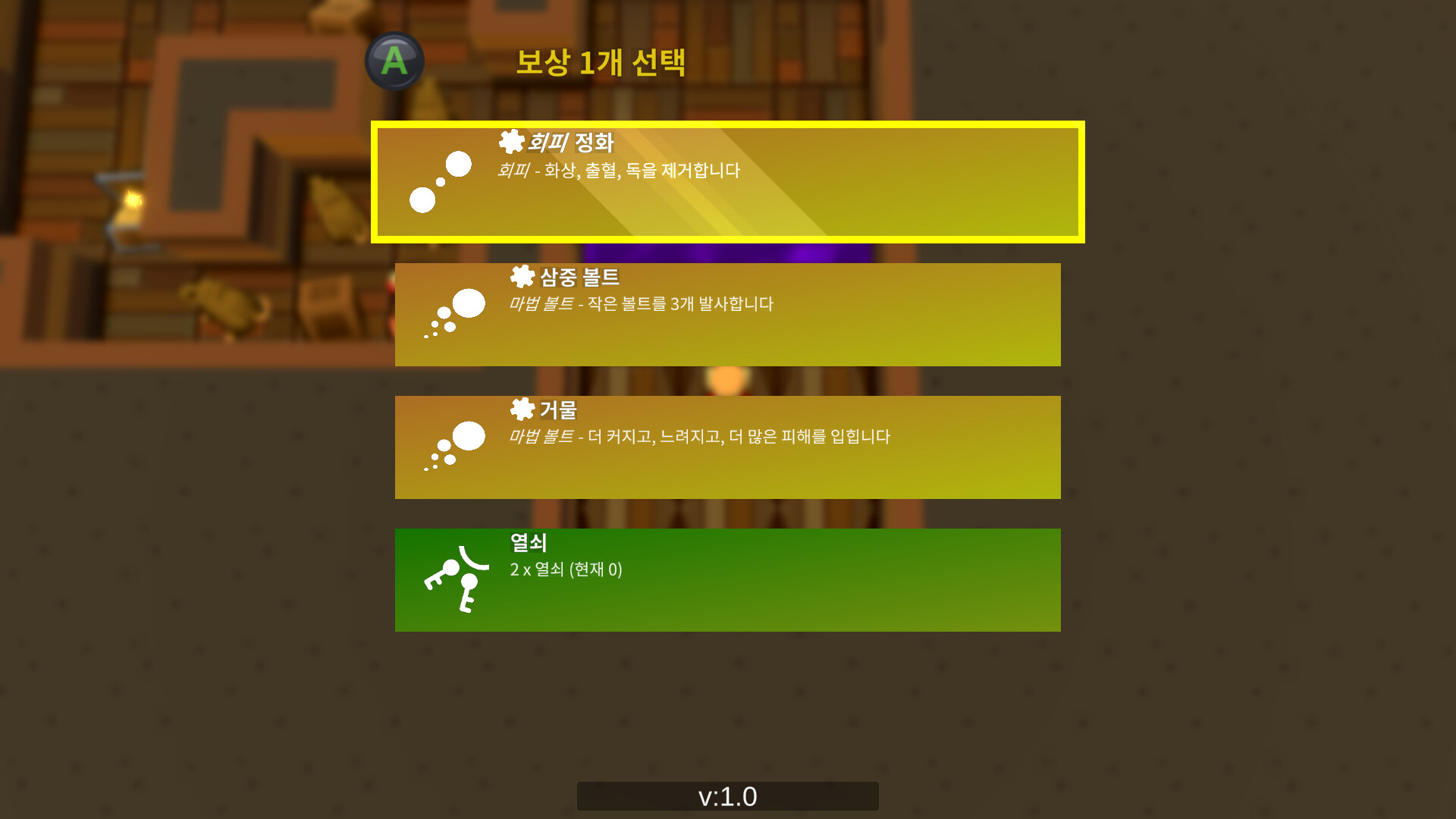Pick the 거물 magic bolt upgrade
Image resolution: width=1456 pixels, height=819 pixels.
[728, 447]
